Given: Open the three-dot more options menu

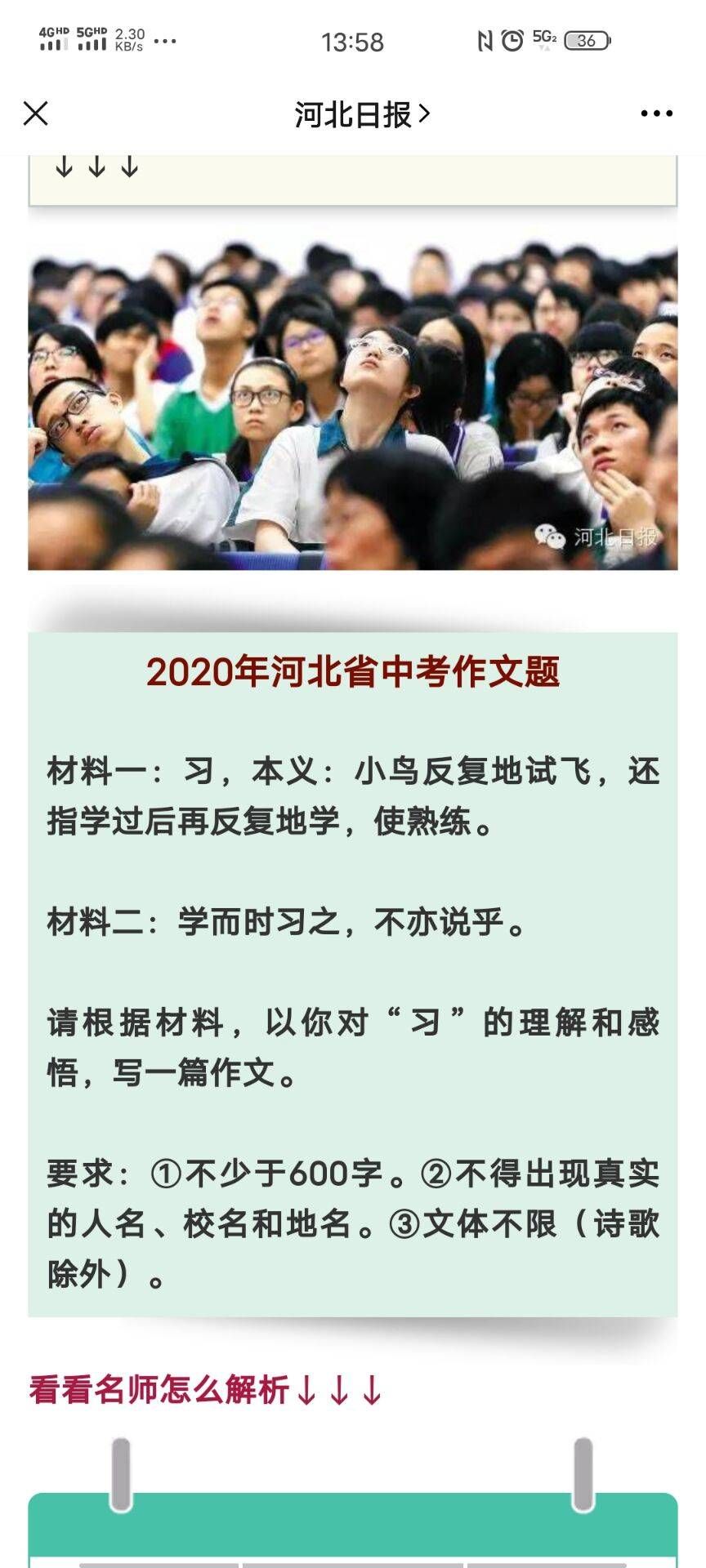Looking at the screenshot, I should (x=656, y=114).
